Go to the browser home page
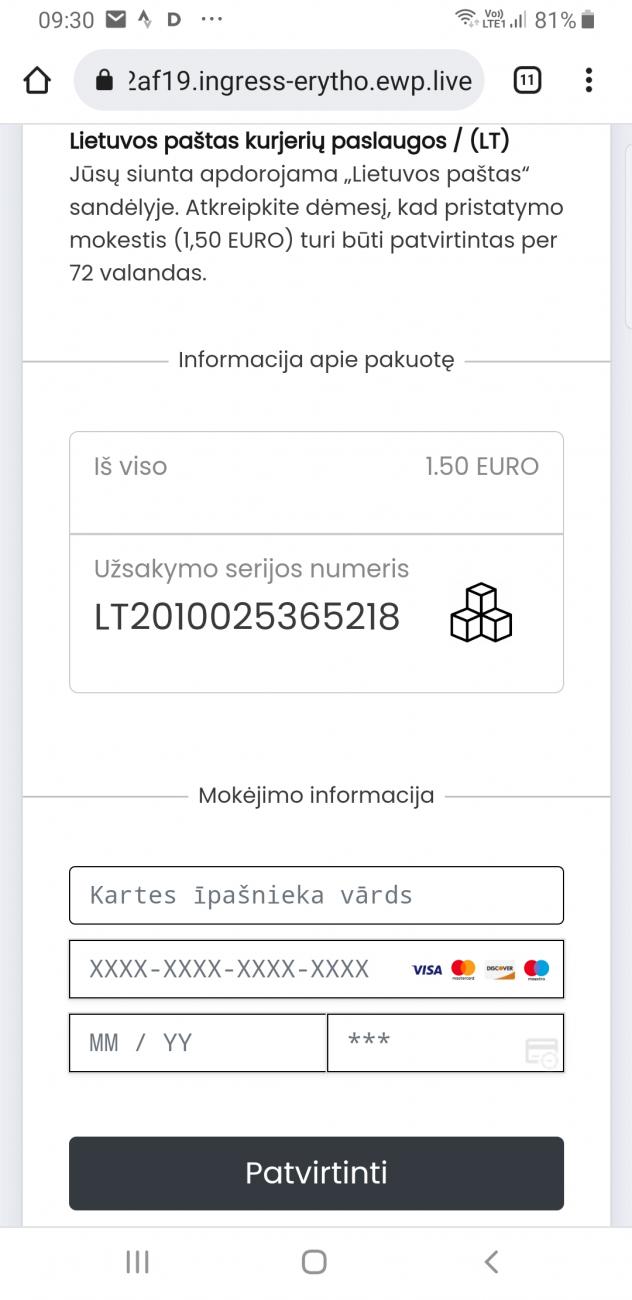The width and height of the screenshot is (632, 1300). [37, 81]
